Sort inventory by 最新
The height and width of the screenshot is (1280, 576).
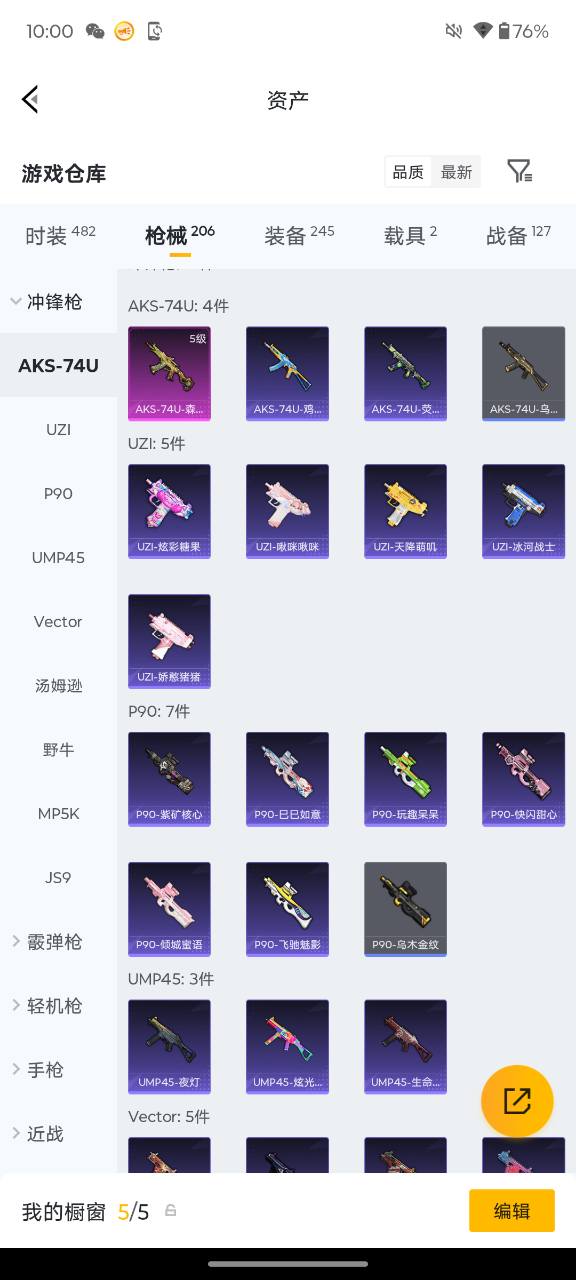point(456,172)
